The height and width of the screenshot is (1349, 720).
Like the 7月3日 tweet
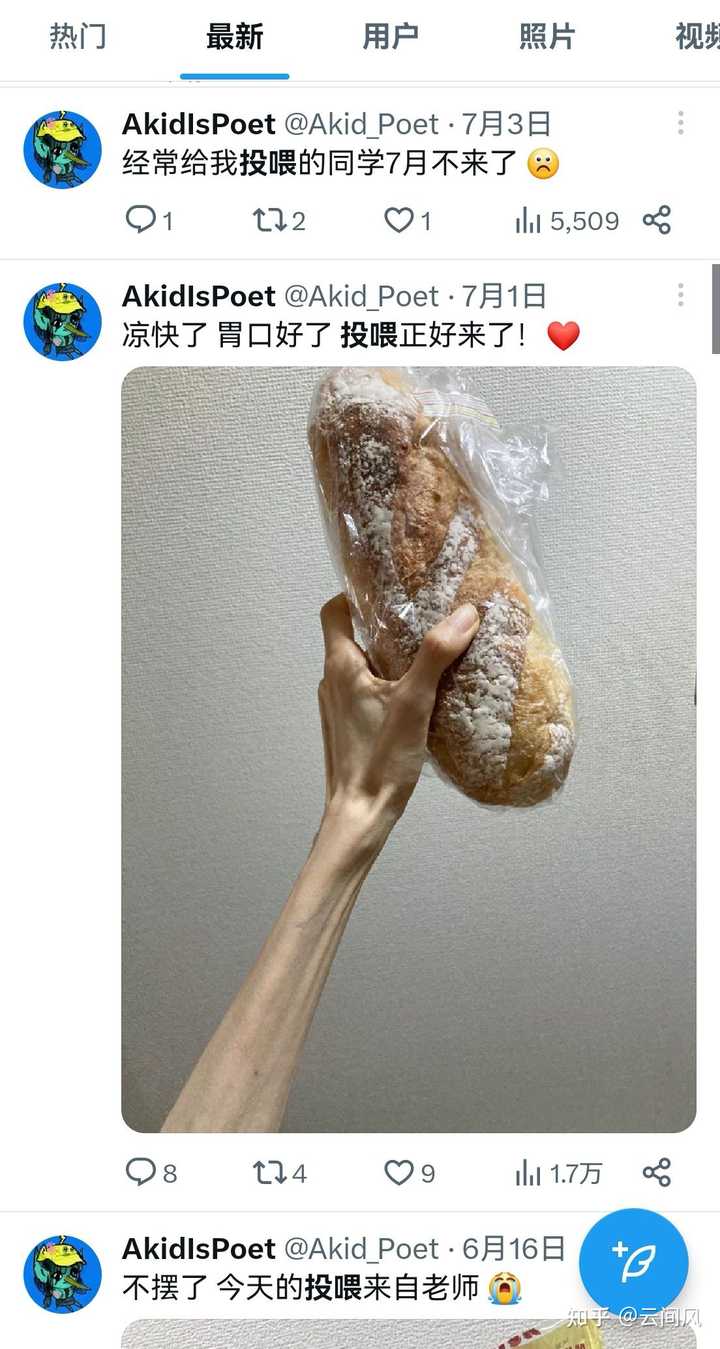click(408, 220)
